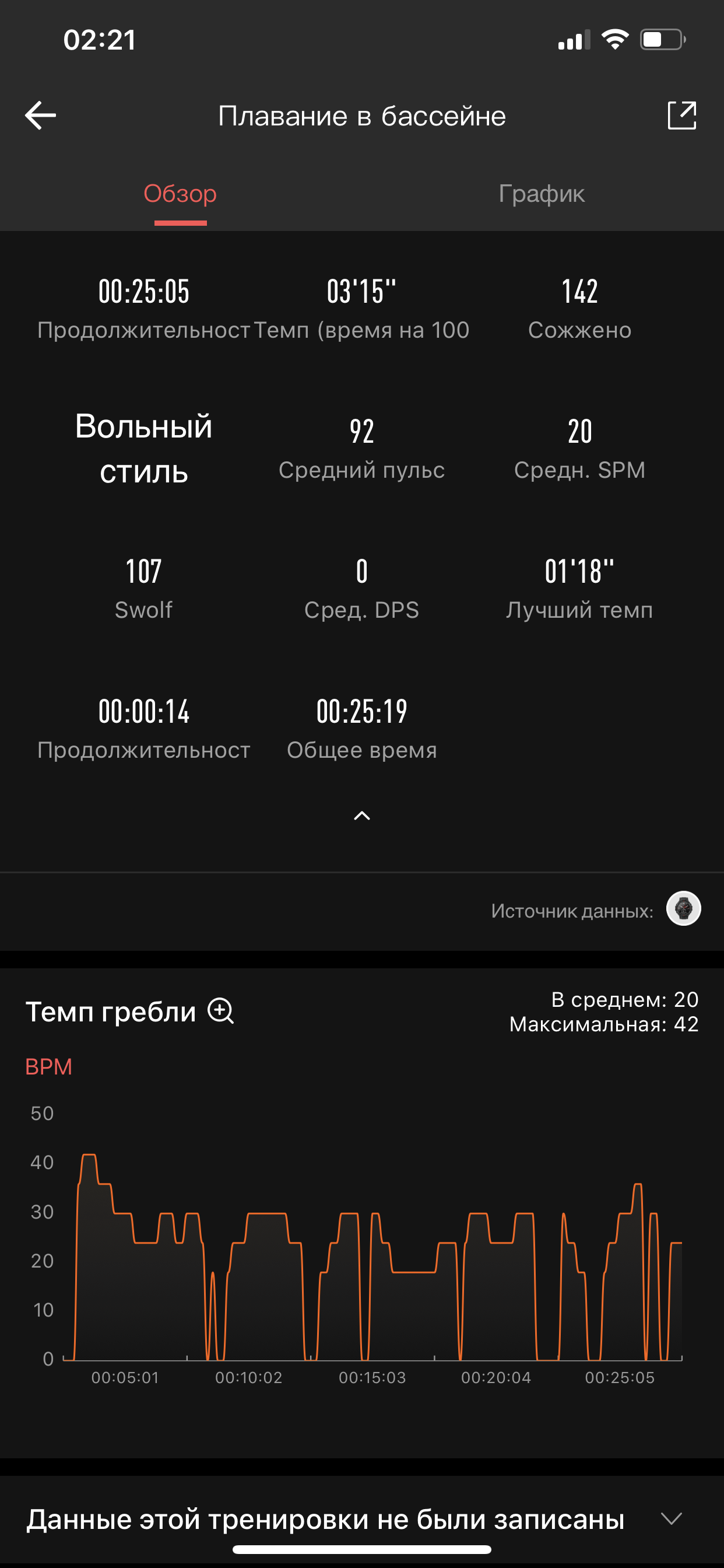Select the Обзор tab
724x1568 pixels.
coord(180,194)
